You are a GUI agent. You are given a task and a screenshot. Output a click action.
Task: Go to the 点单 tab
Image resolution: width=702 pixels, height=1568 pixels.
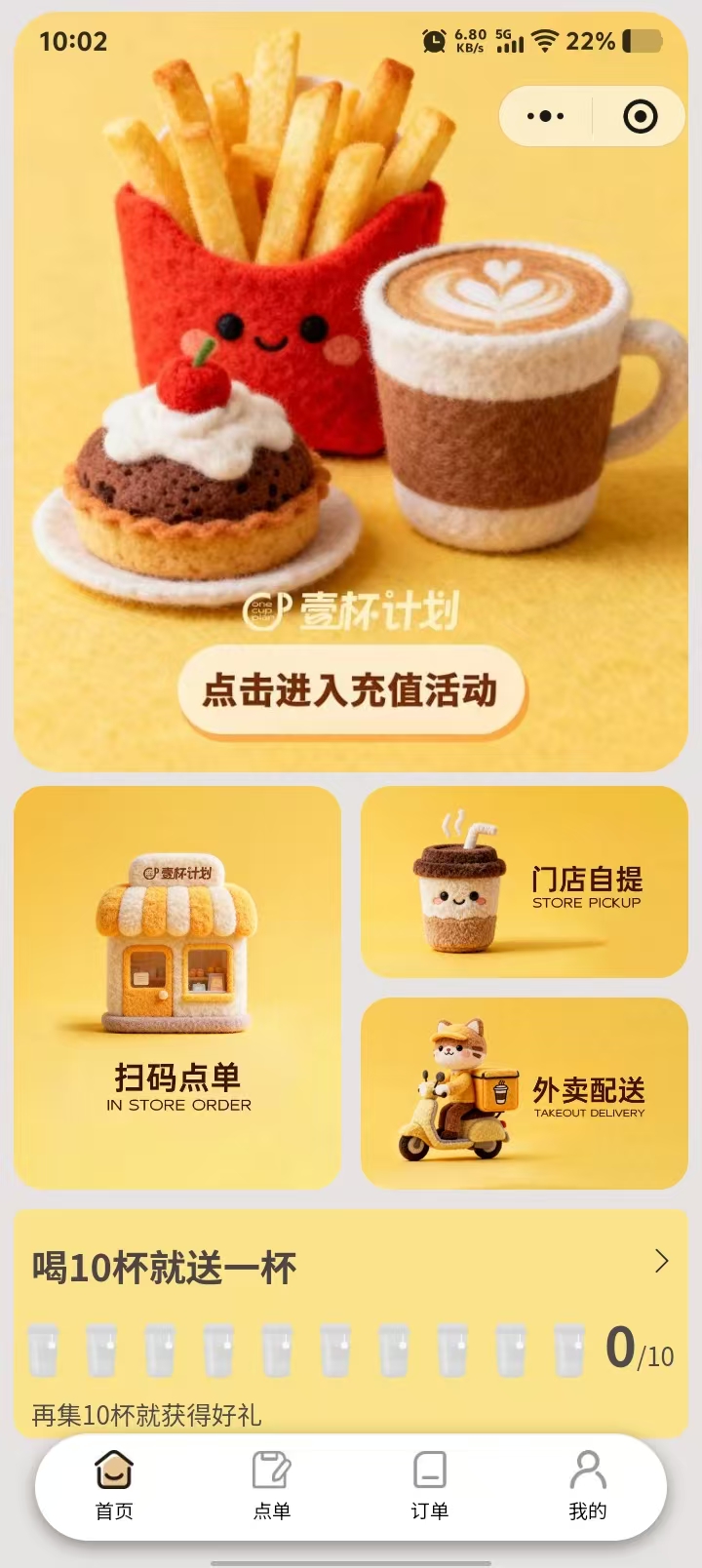[272, 1485]
